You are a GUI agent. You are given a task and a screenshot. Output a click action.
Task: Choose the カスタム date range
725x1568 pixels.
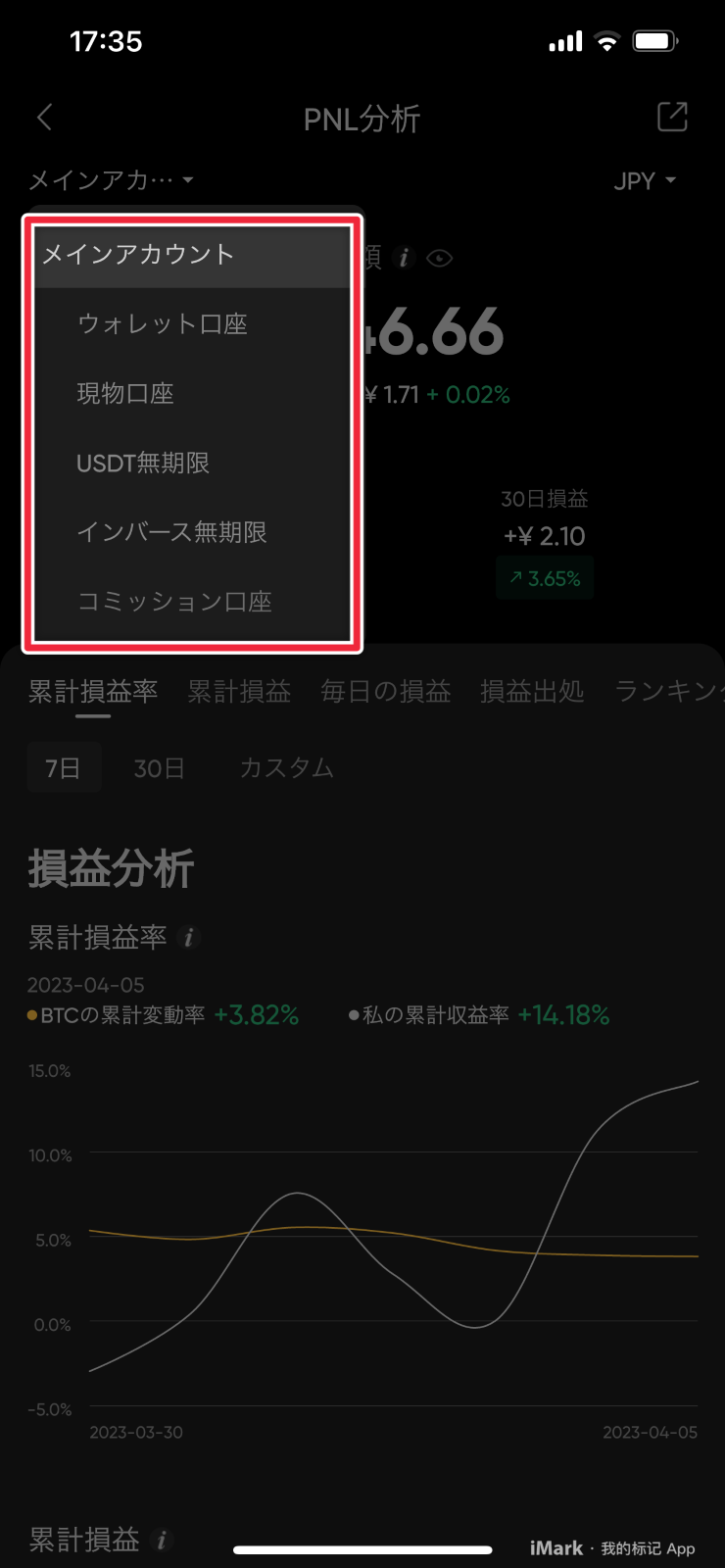287,768
